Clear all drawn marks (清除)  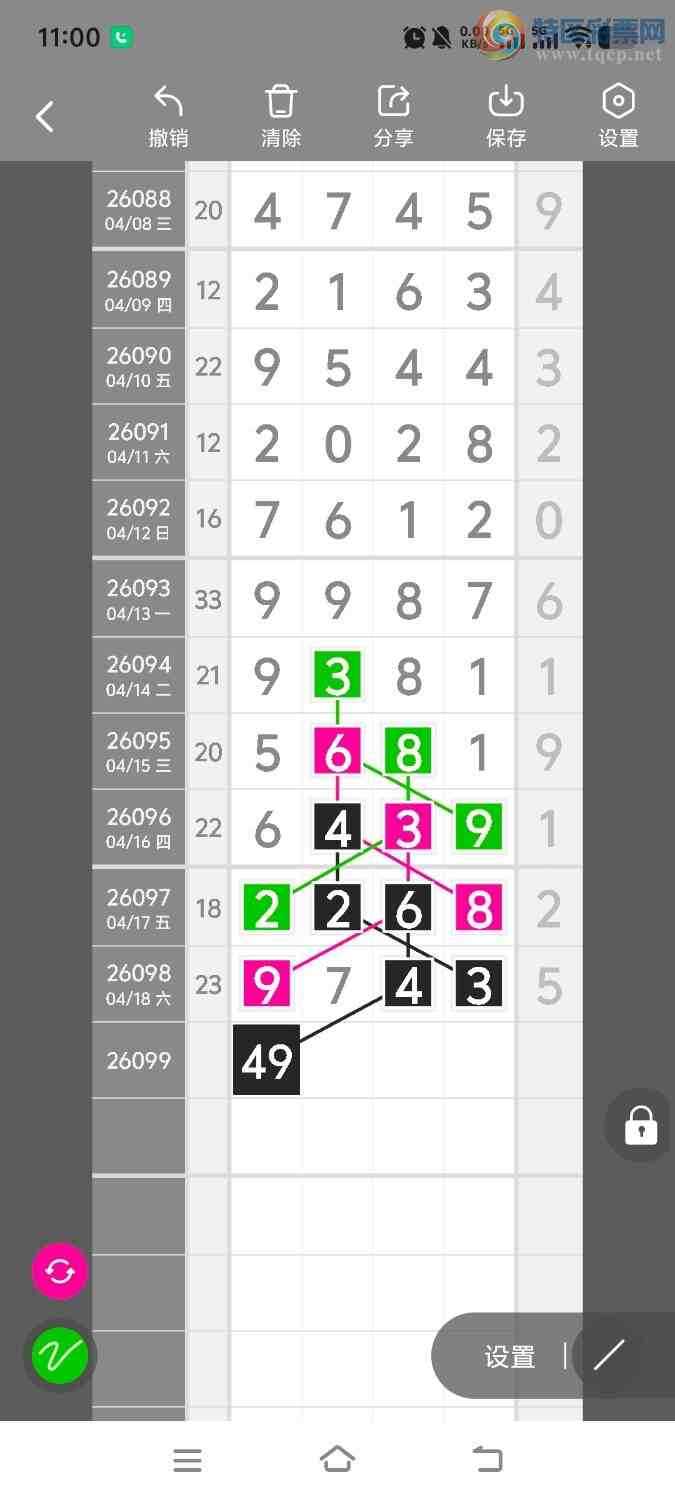[x=281, y=117]
